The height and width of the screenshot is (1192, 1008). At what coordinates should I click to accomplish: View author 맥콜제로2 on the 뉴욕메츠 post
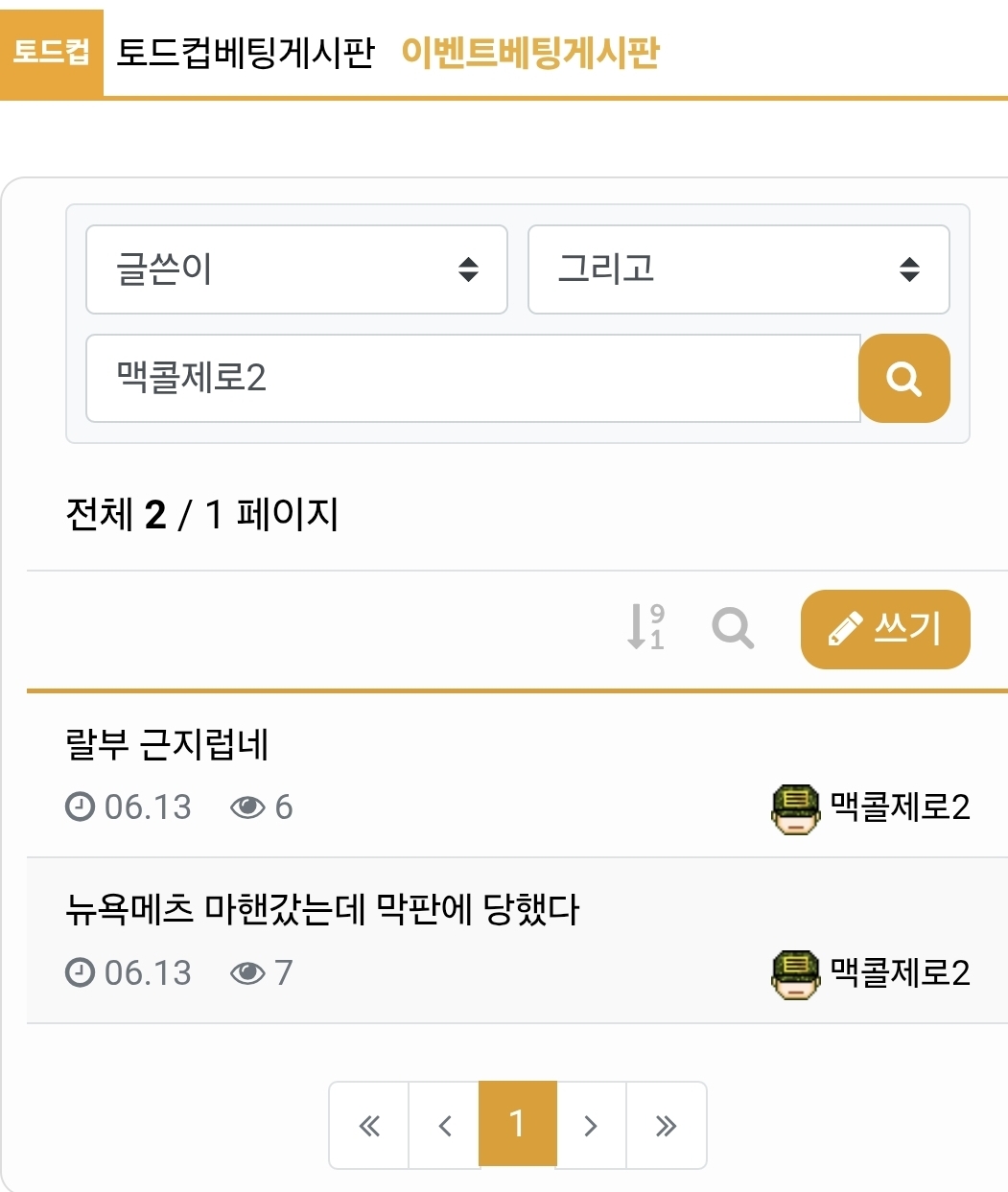(x=899, y=973)
